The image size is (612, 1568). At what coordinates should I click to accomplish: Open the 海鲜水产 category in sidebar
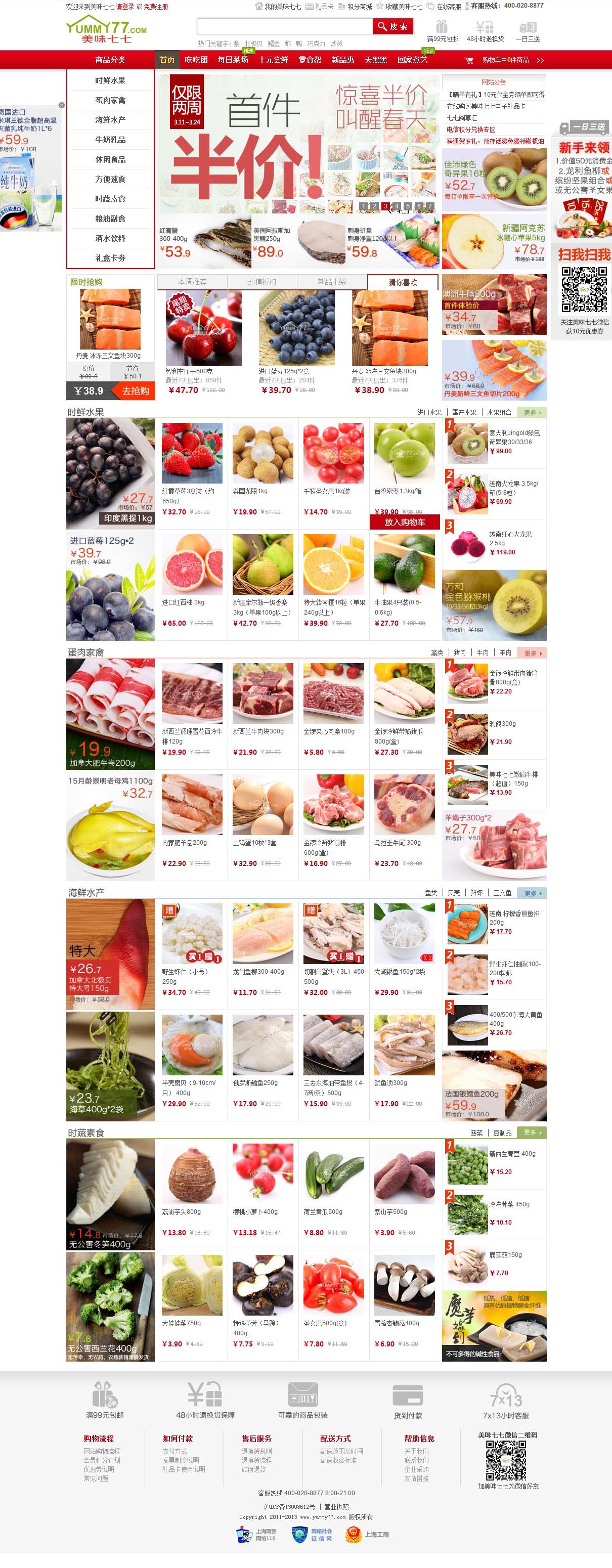click(x=110, y=120)
